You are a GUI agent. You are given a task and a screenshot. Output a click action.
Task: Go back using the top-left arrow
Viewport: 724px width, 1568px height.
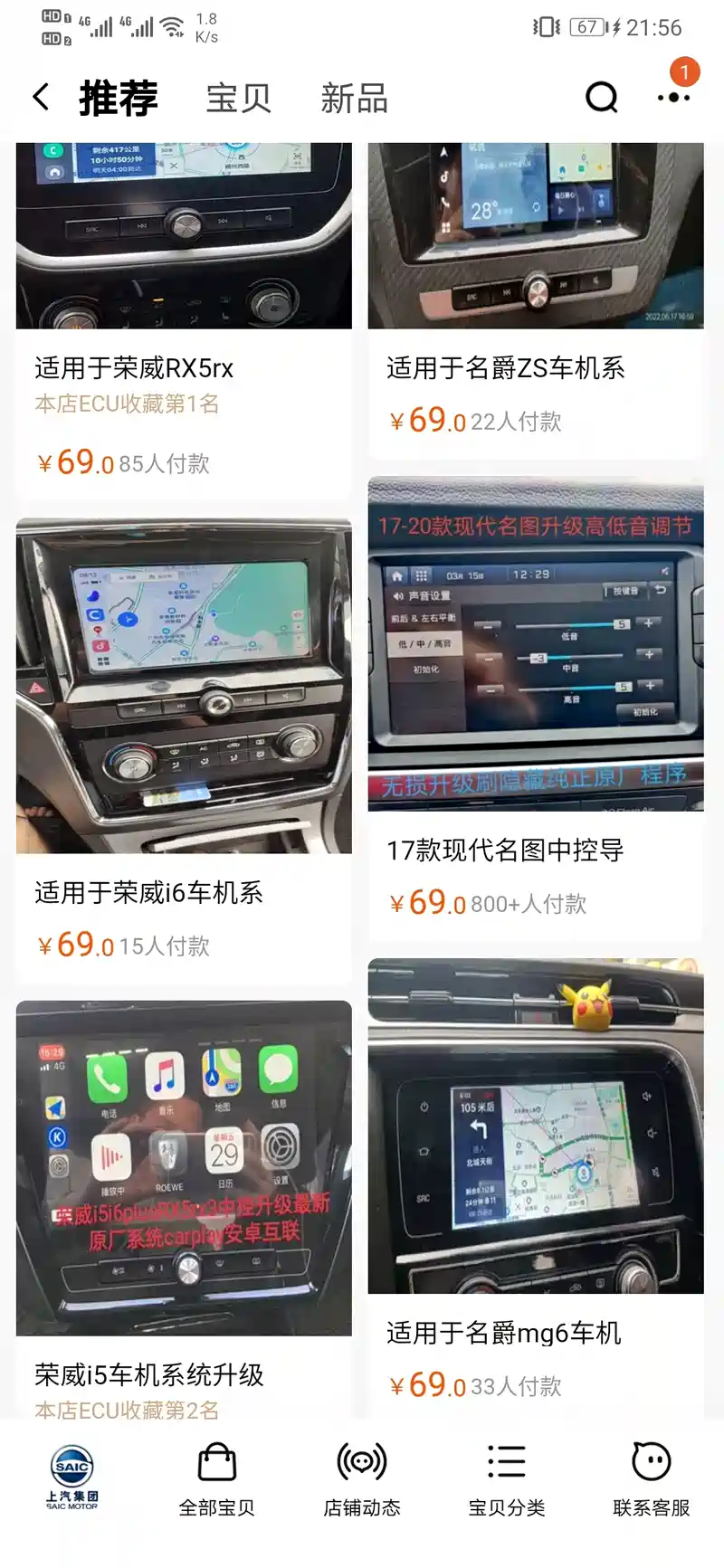click(x=41, y=97)
